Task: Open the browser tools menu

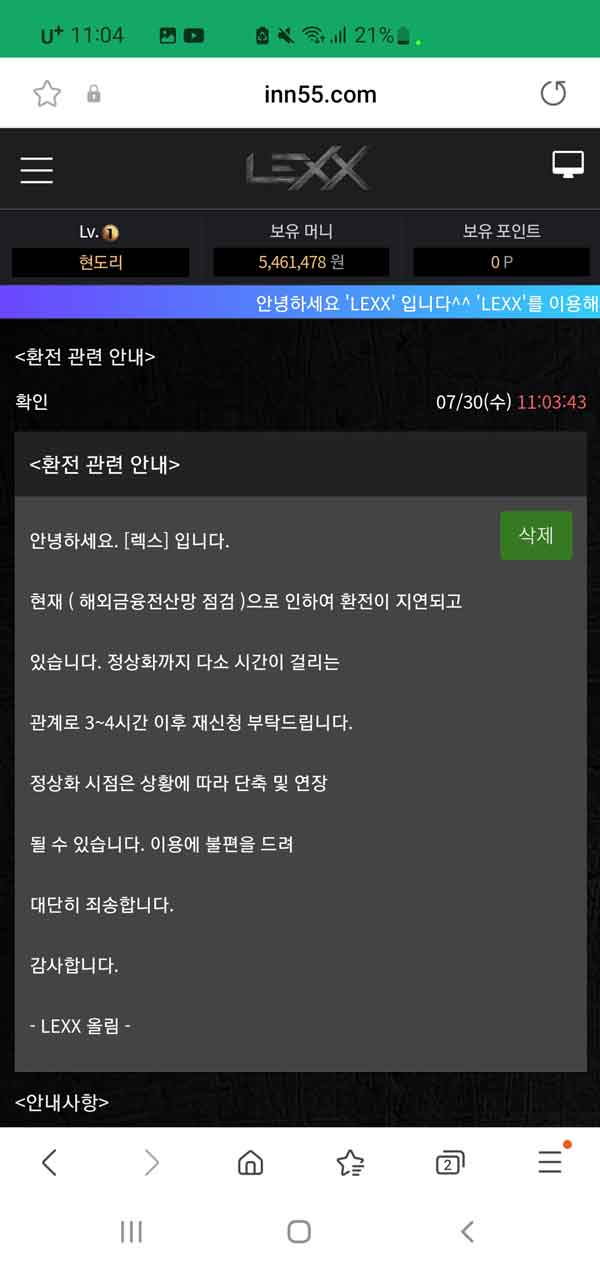Action: click(550, 1162)
